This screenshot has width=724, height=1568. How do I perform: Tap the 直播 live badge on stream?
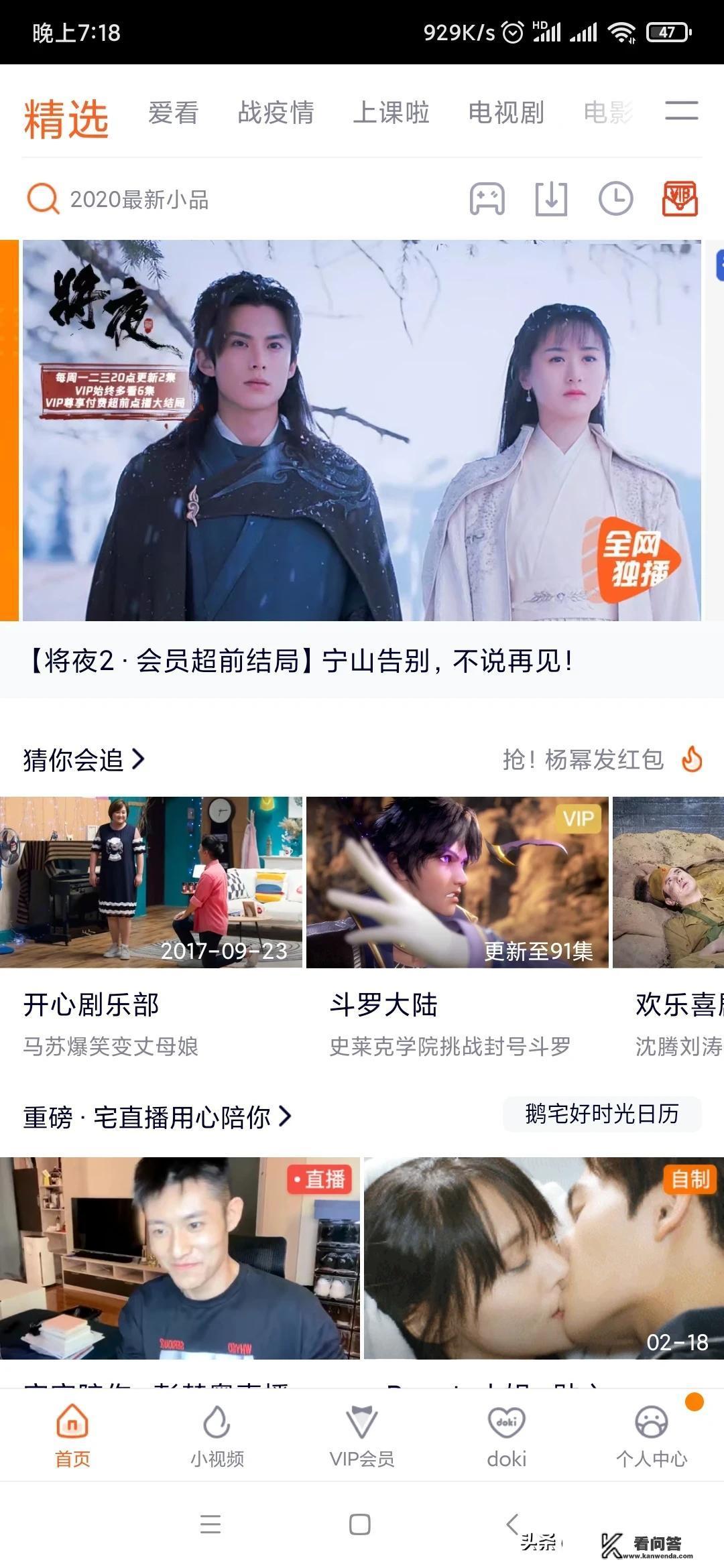click(x=320, y=1180)
